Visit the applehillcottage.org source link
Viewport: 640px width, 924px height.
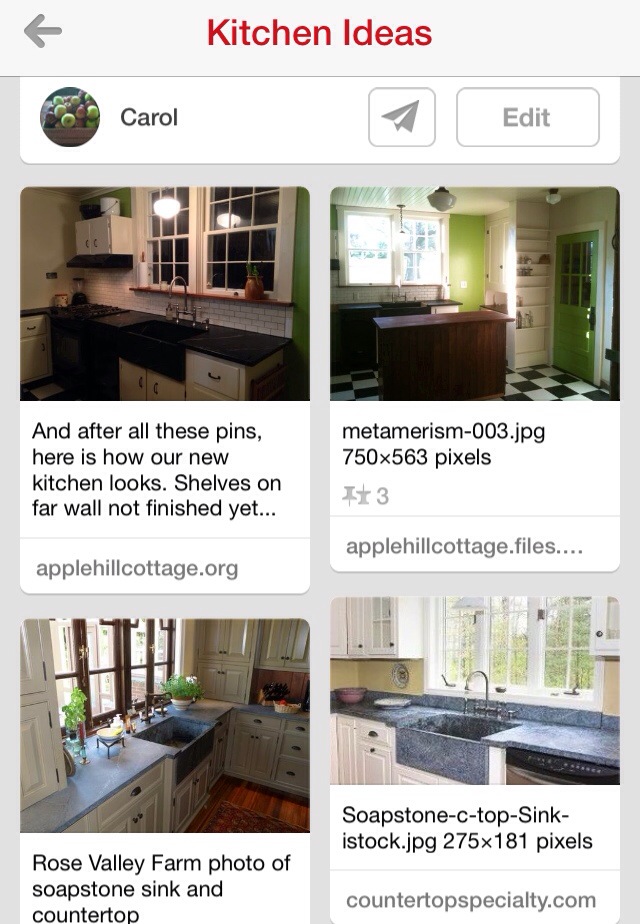click(x=137, y=569)
